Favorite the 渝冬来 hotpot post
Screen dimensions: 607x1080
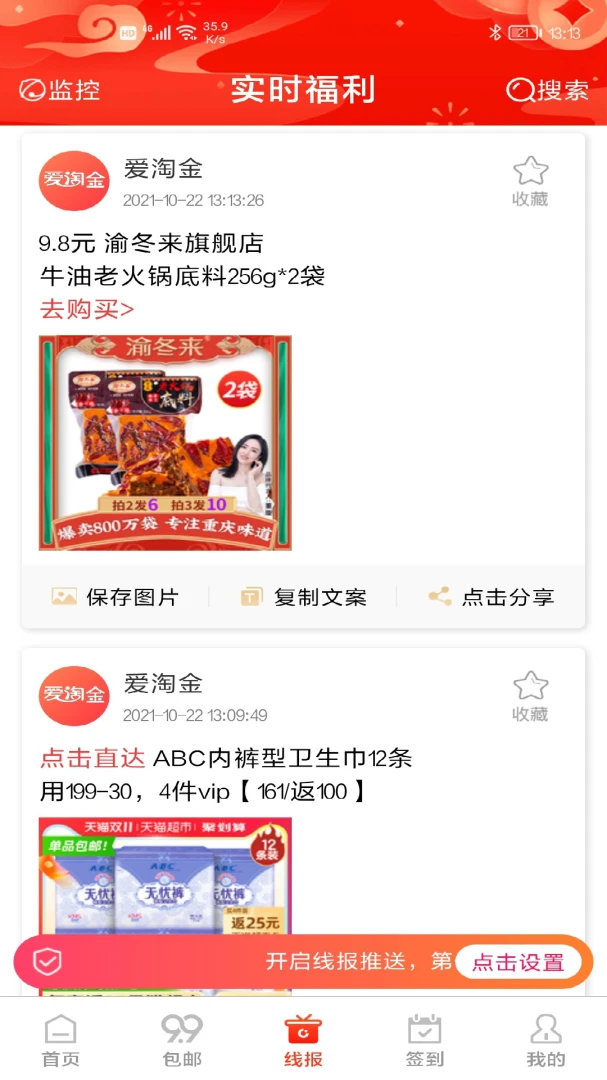pyautogui.click(x=530, y=181)
